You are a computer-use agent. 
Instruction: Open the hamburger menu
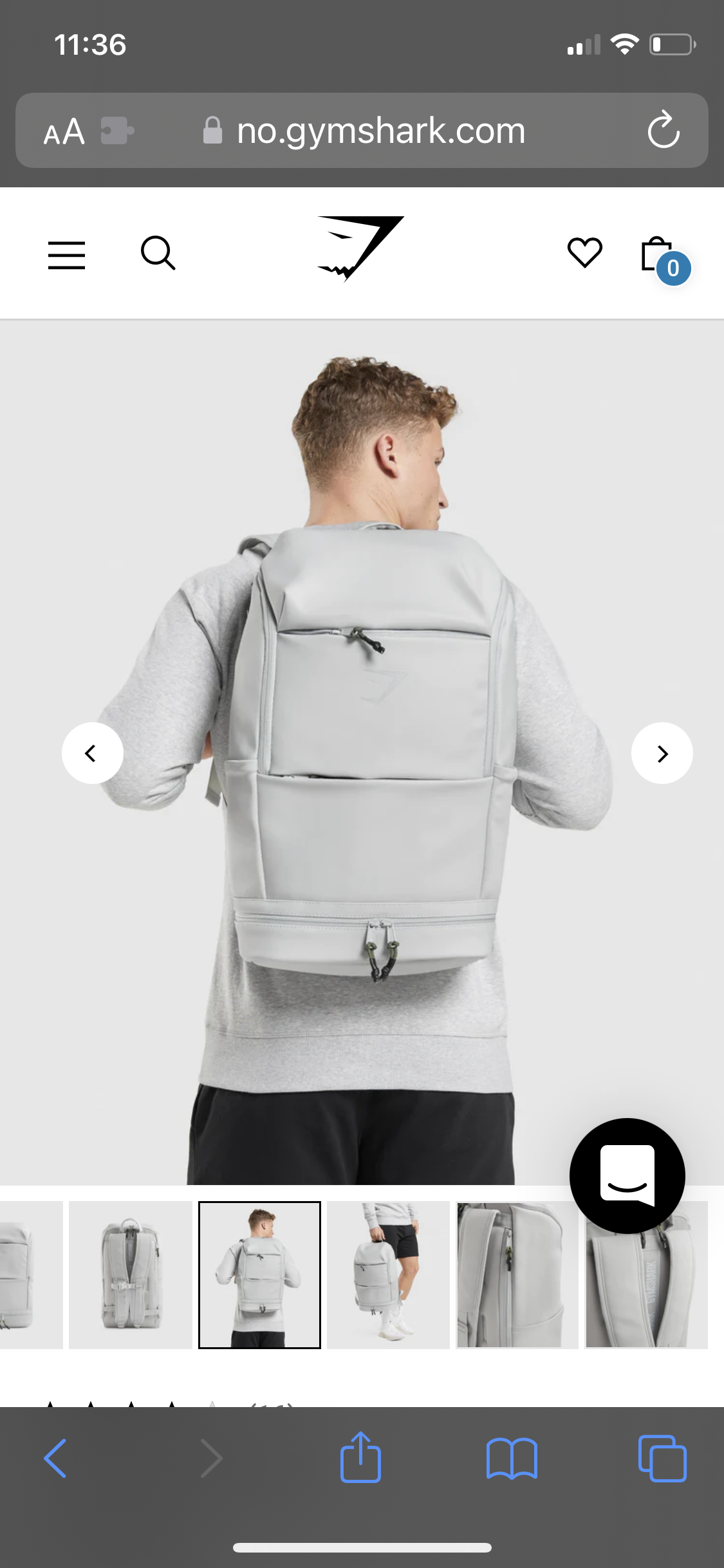click(x=66, y=255)
